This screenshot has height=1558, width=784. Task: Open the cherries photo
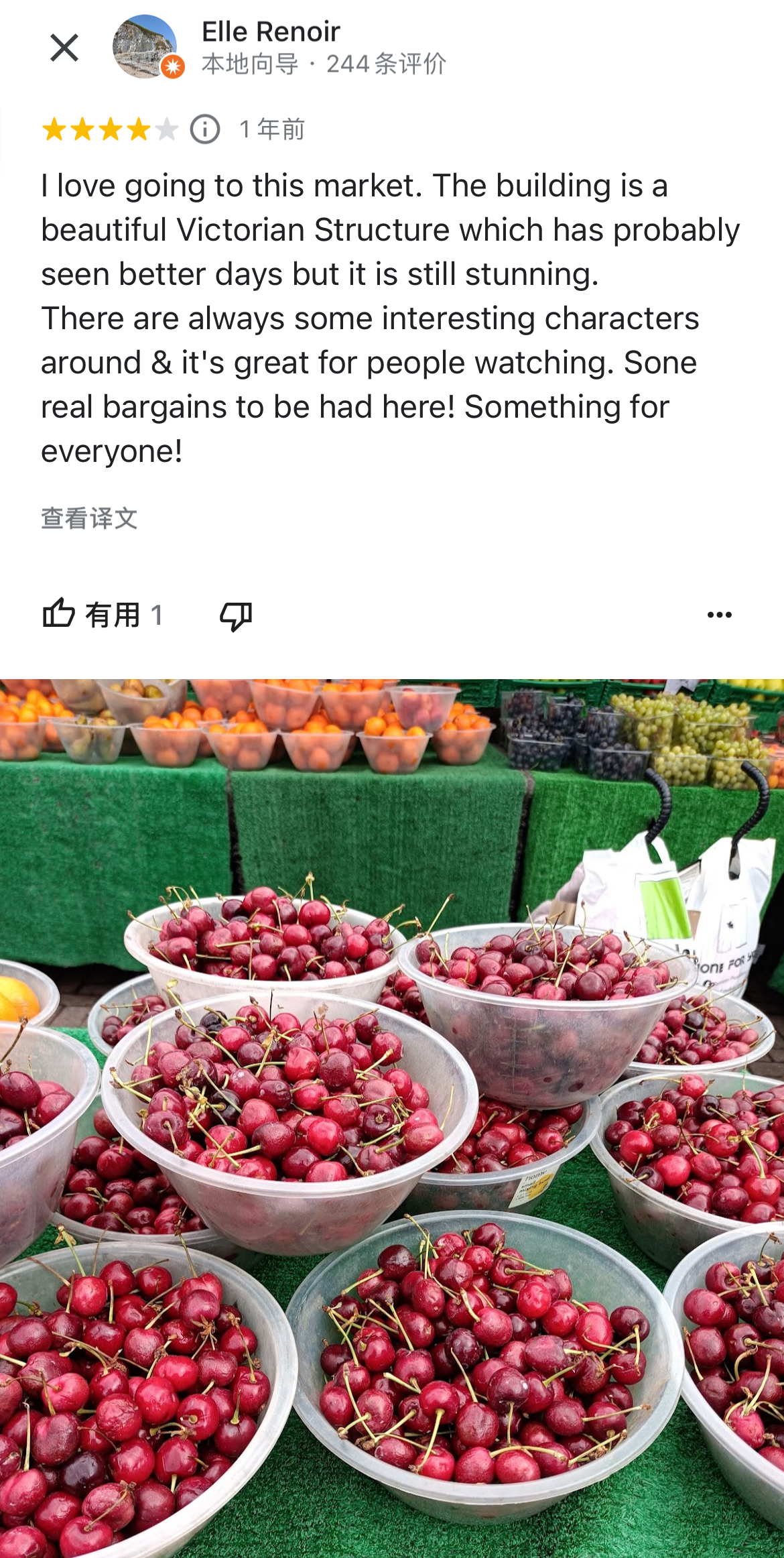tap(392, 1118)
